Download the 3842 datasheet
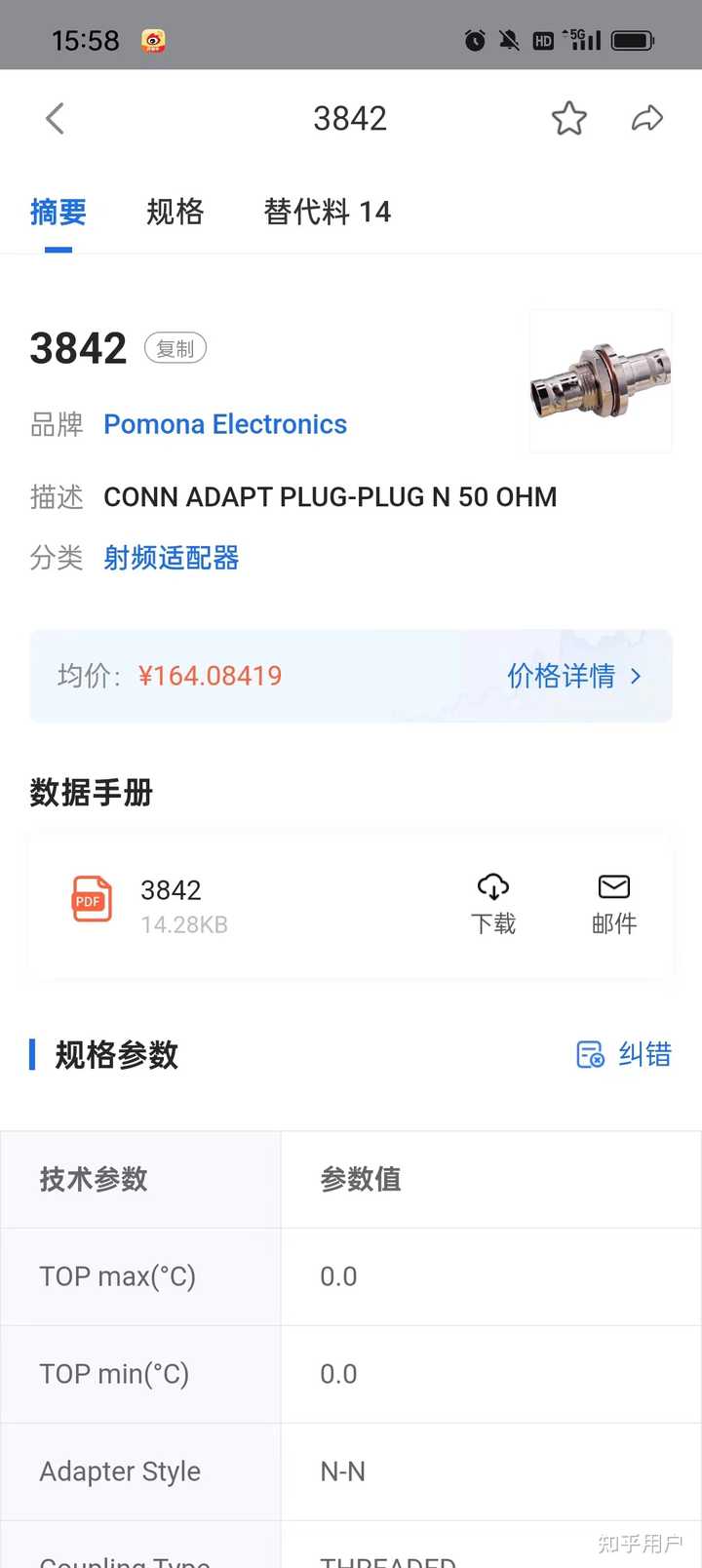 point(493,904)
